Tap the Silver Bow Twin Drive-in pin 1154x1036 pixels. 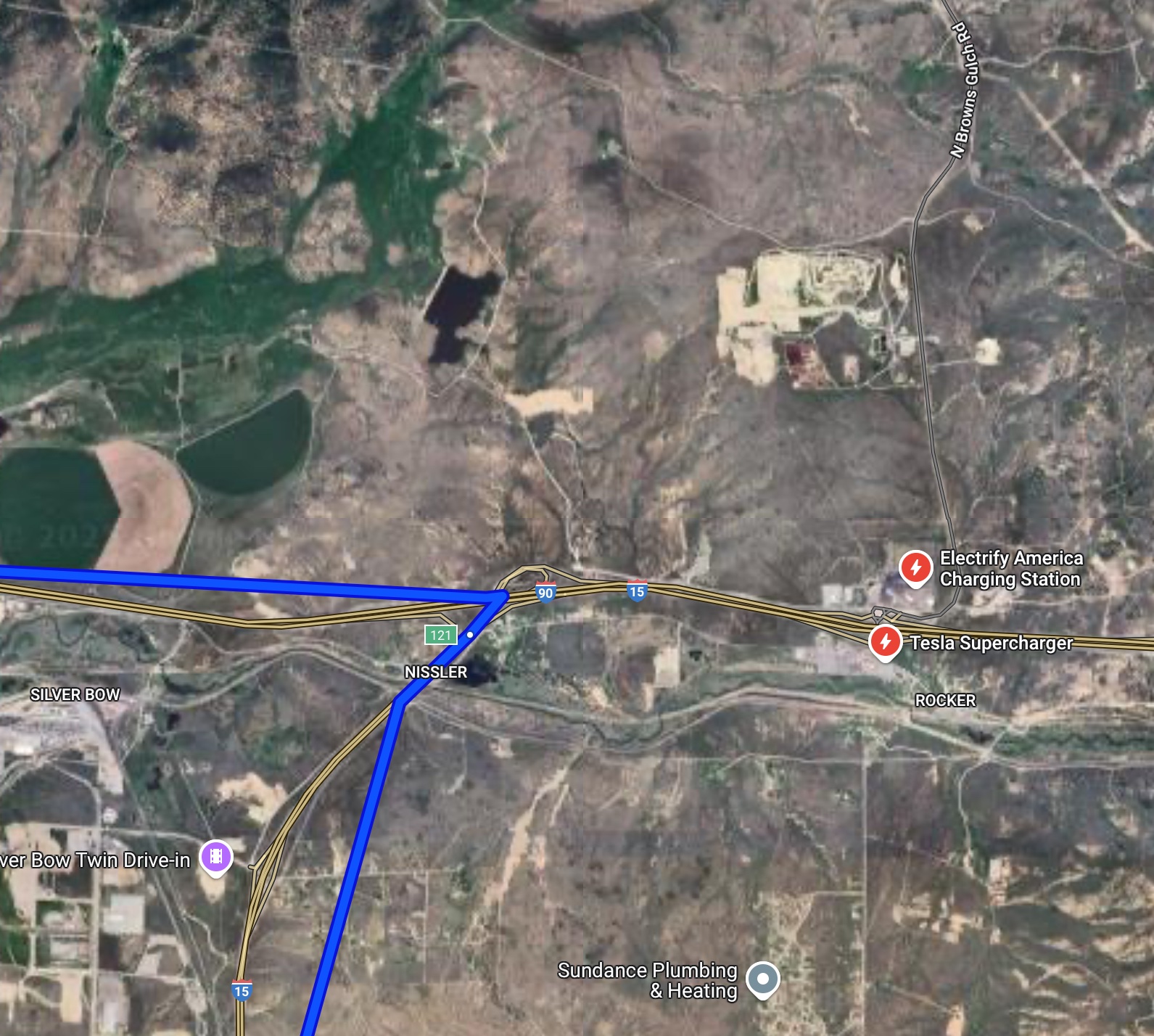click(x=215, y=857)
